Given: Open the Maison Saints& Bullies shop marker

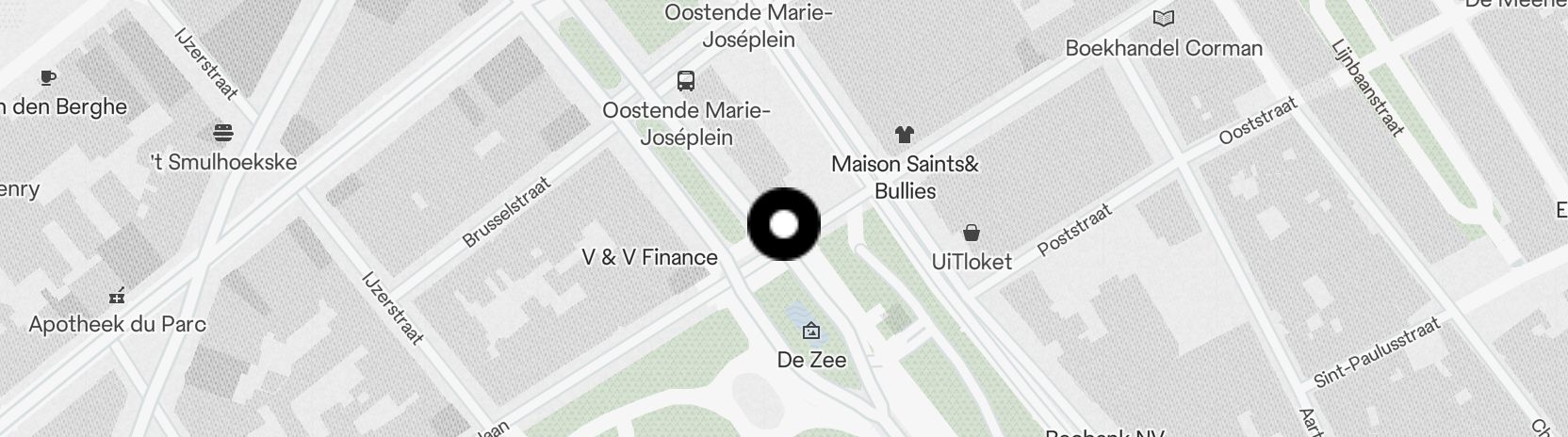Looking at the screenshot, I should (905, 134).
